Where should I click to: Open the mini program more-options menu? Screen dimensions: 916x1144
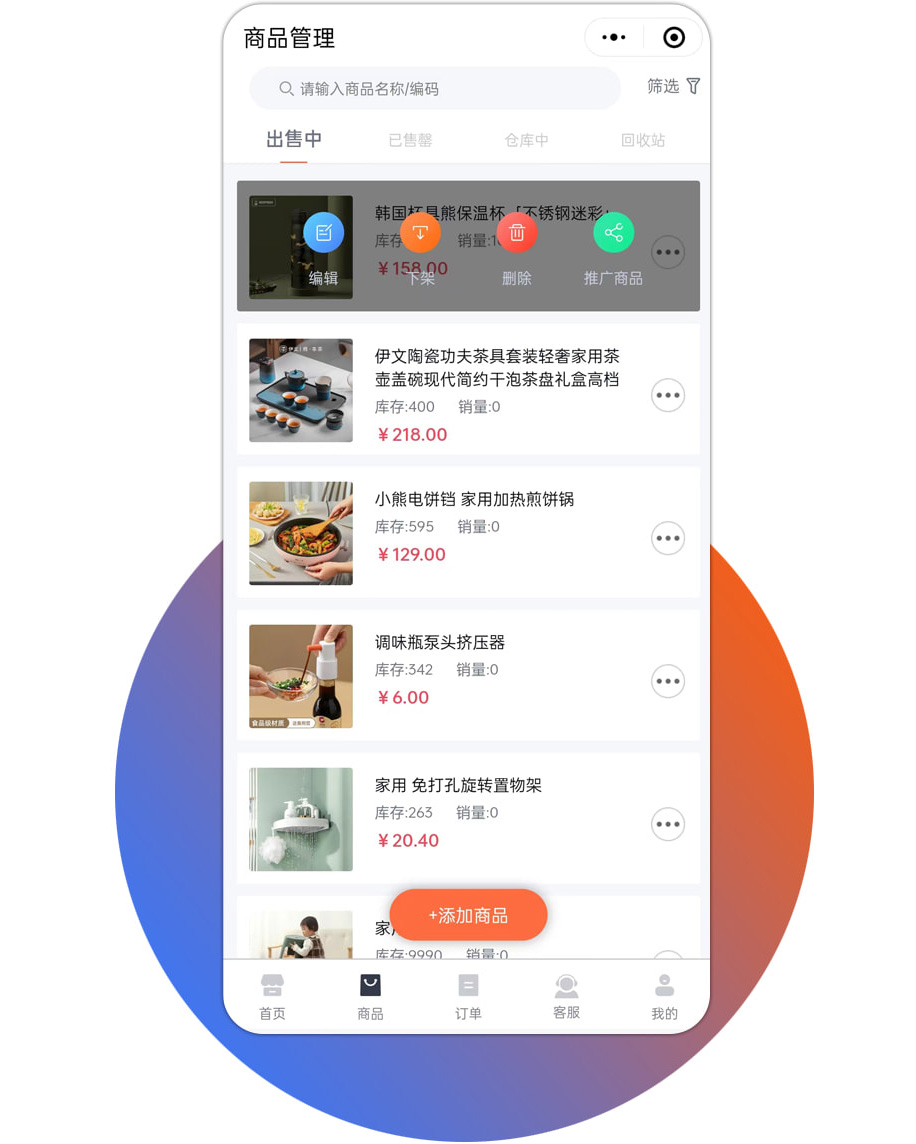coord(614,38)
